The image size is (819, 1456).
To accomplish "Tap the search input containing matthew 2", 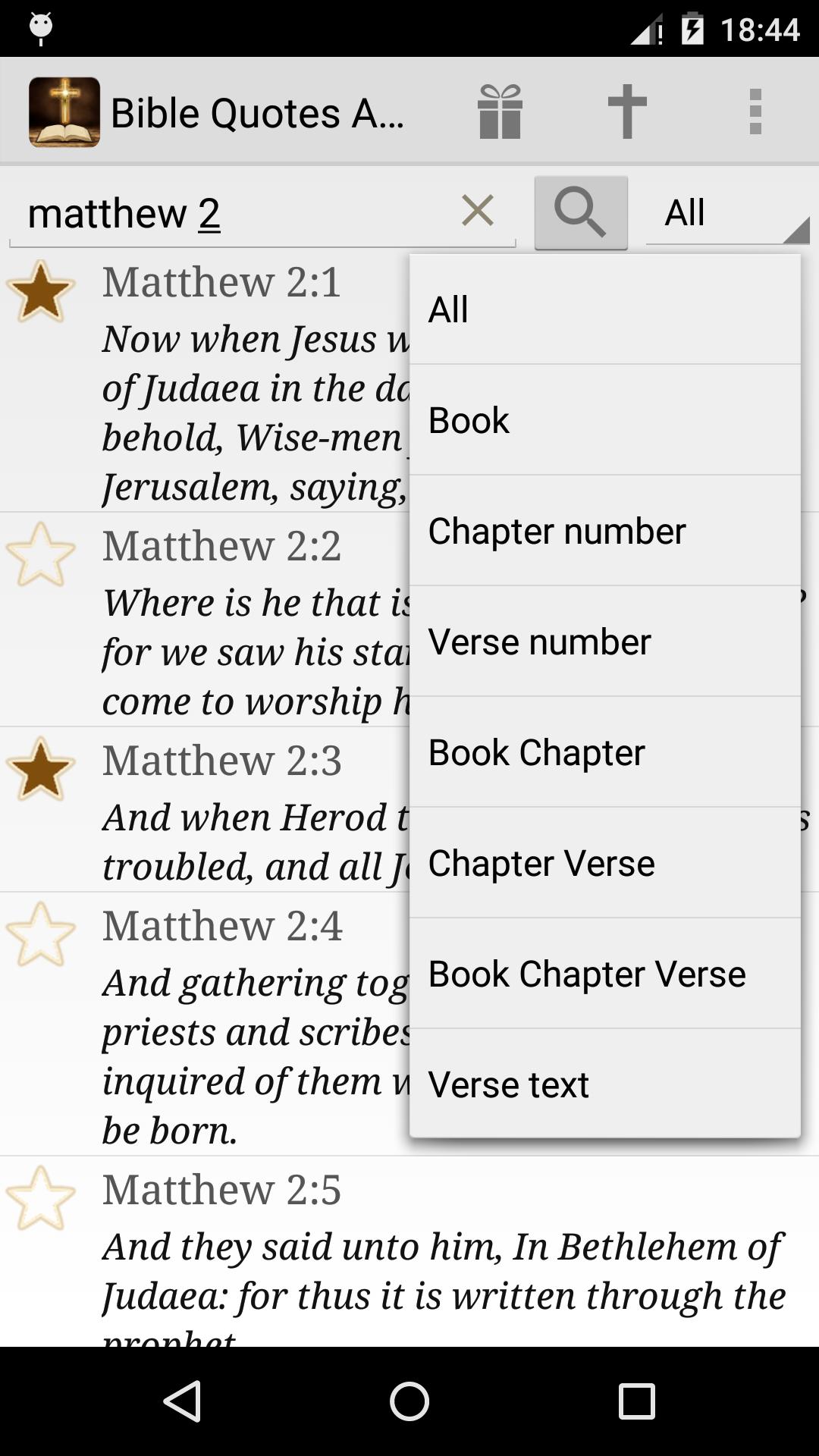I will (227, 213).
